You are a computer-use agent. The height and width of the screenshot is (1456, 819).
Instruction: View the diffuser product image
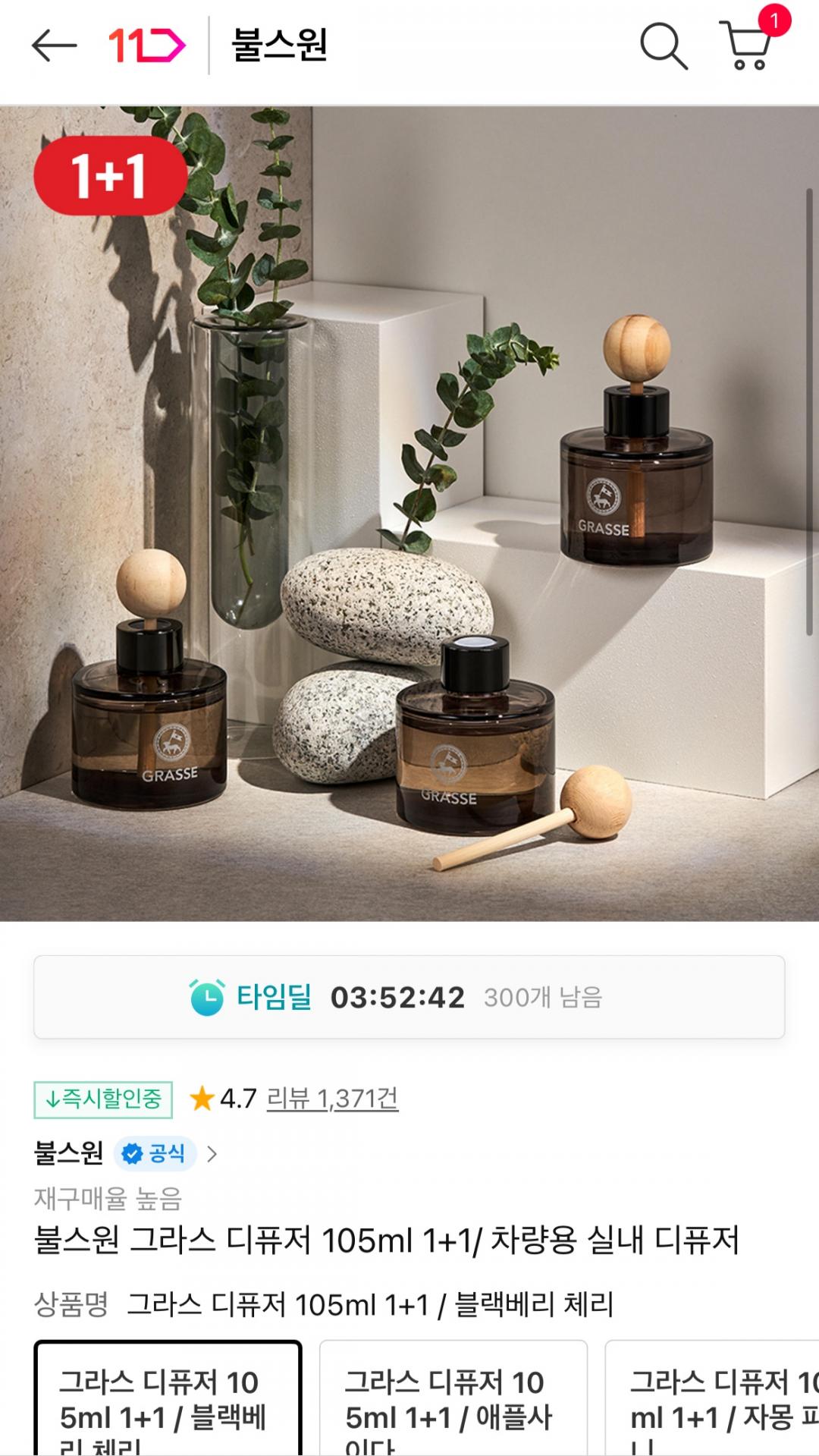[409, 513]
